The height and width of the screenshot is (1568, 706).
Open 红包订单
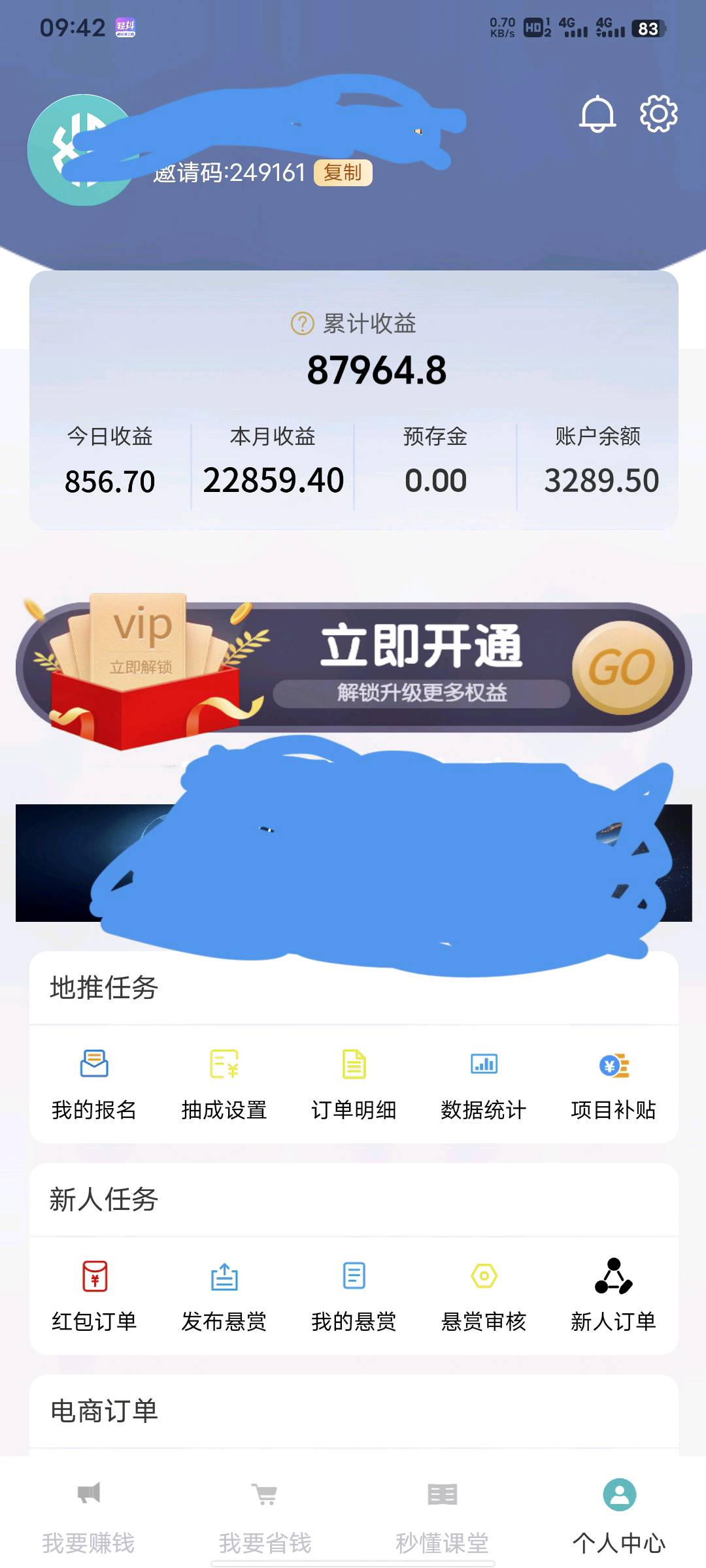94,1294
